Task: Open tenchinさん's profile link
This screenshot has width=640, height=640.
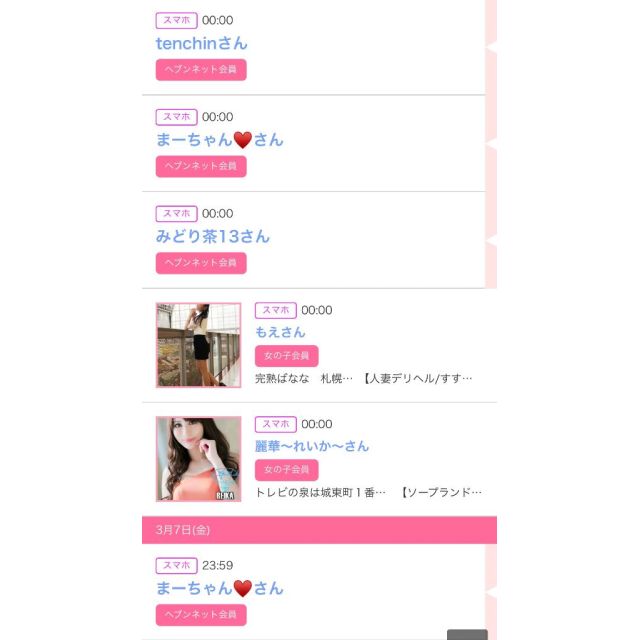Action: pyautogui.click(x=201, y=43)
